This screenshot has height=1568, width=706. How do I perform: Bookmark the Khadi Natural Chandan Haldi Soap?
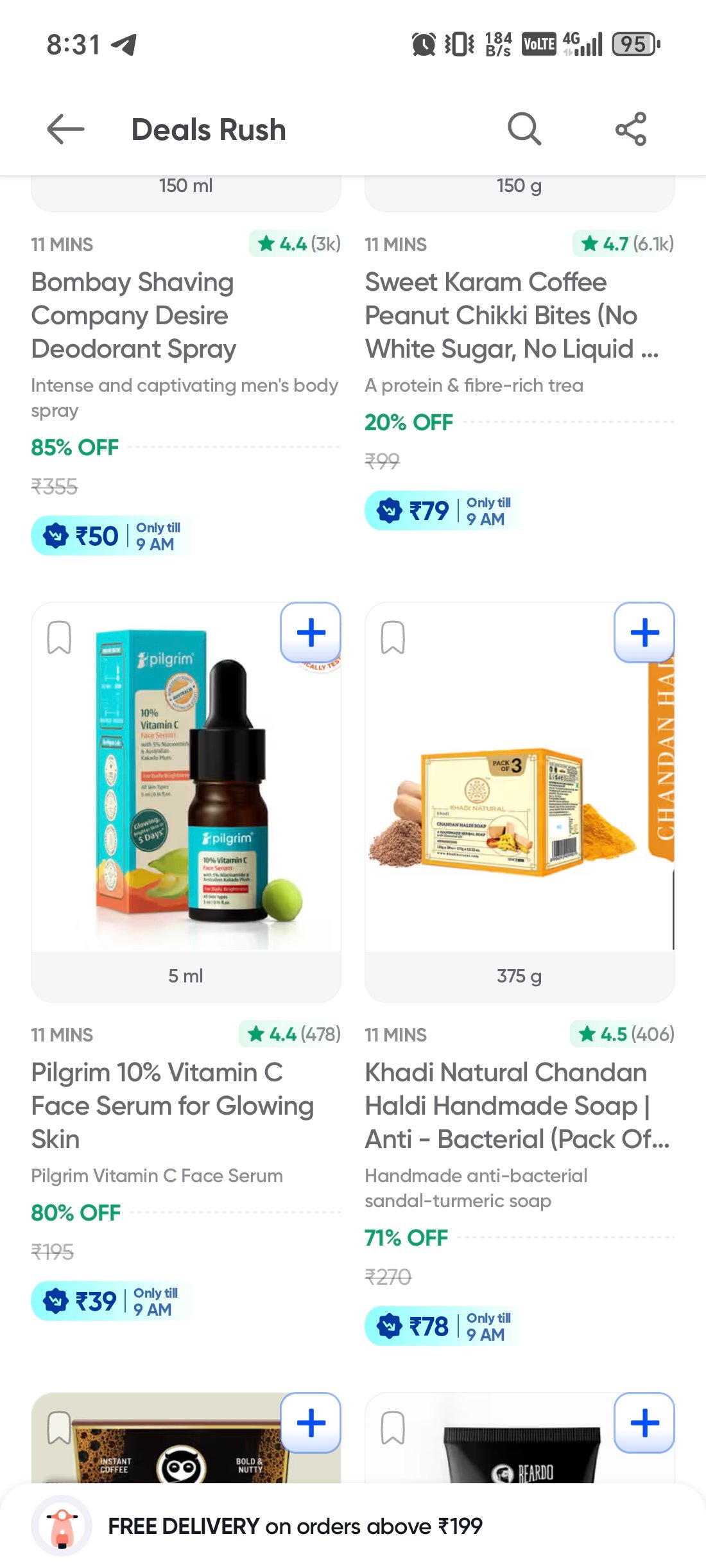click(x=393, y=637)
